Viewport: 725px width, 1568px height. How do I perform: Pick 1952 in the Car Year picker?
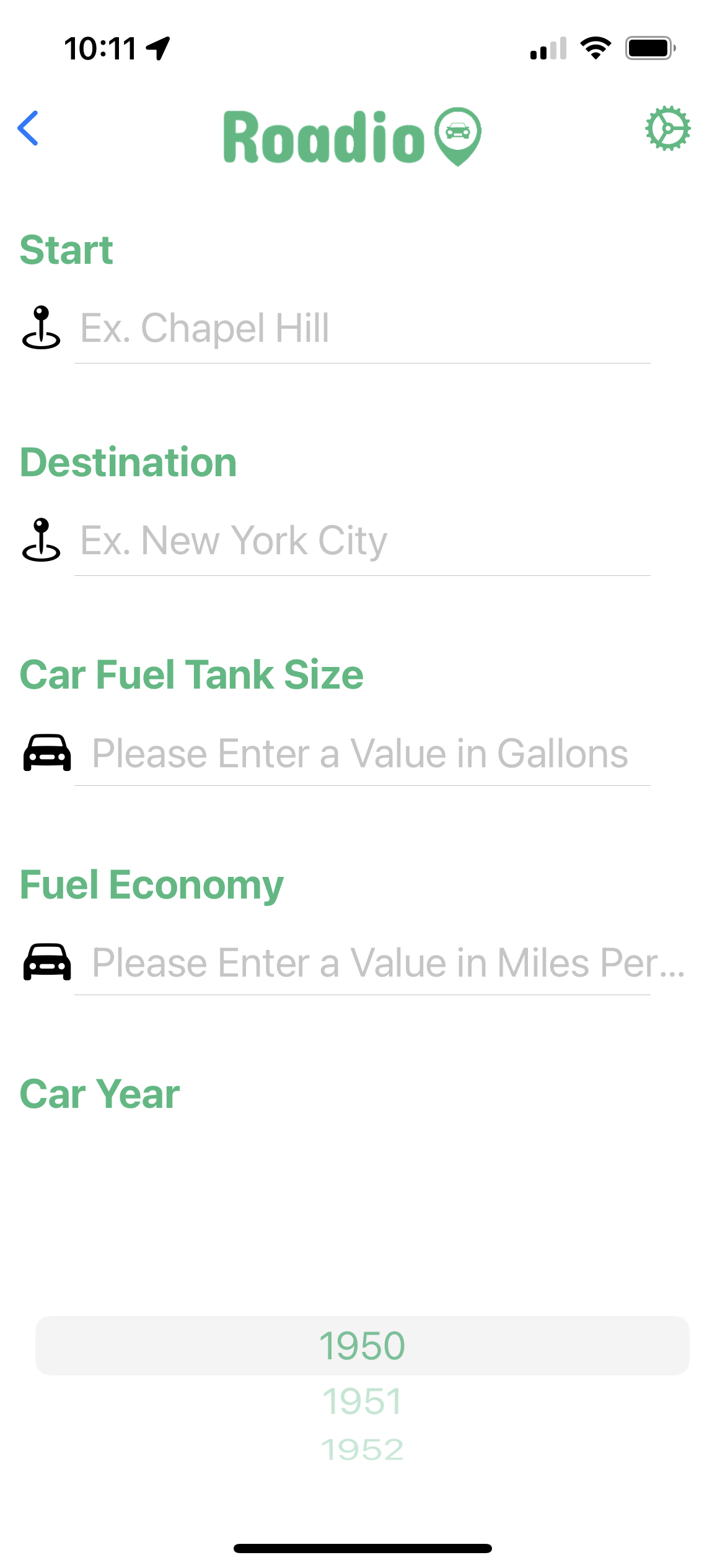tap(362, 1450)
